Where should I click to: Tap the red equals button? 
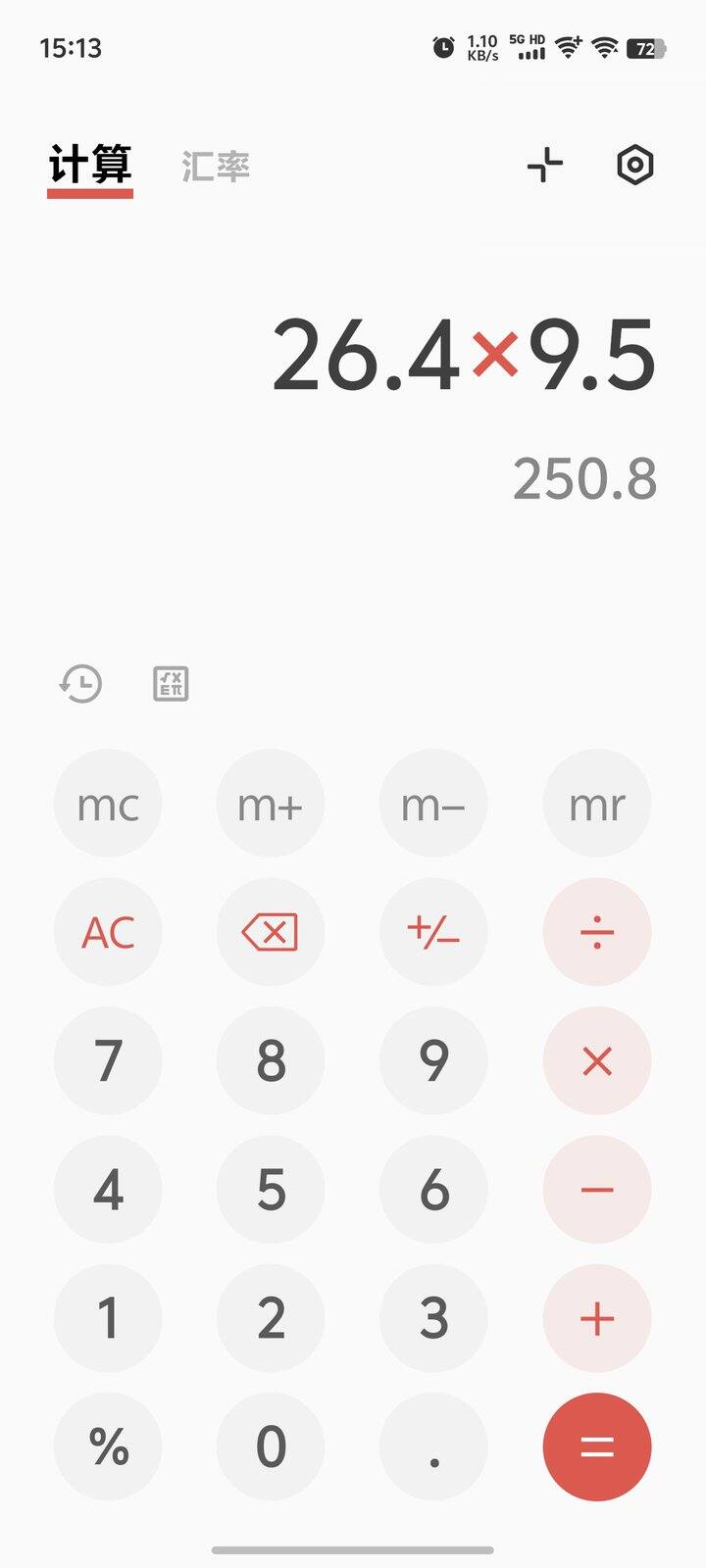tap(597, 1446)
